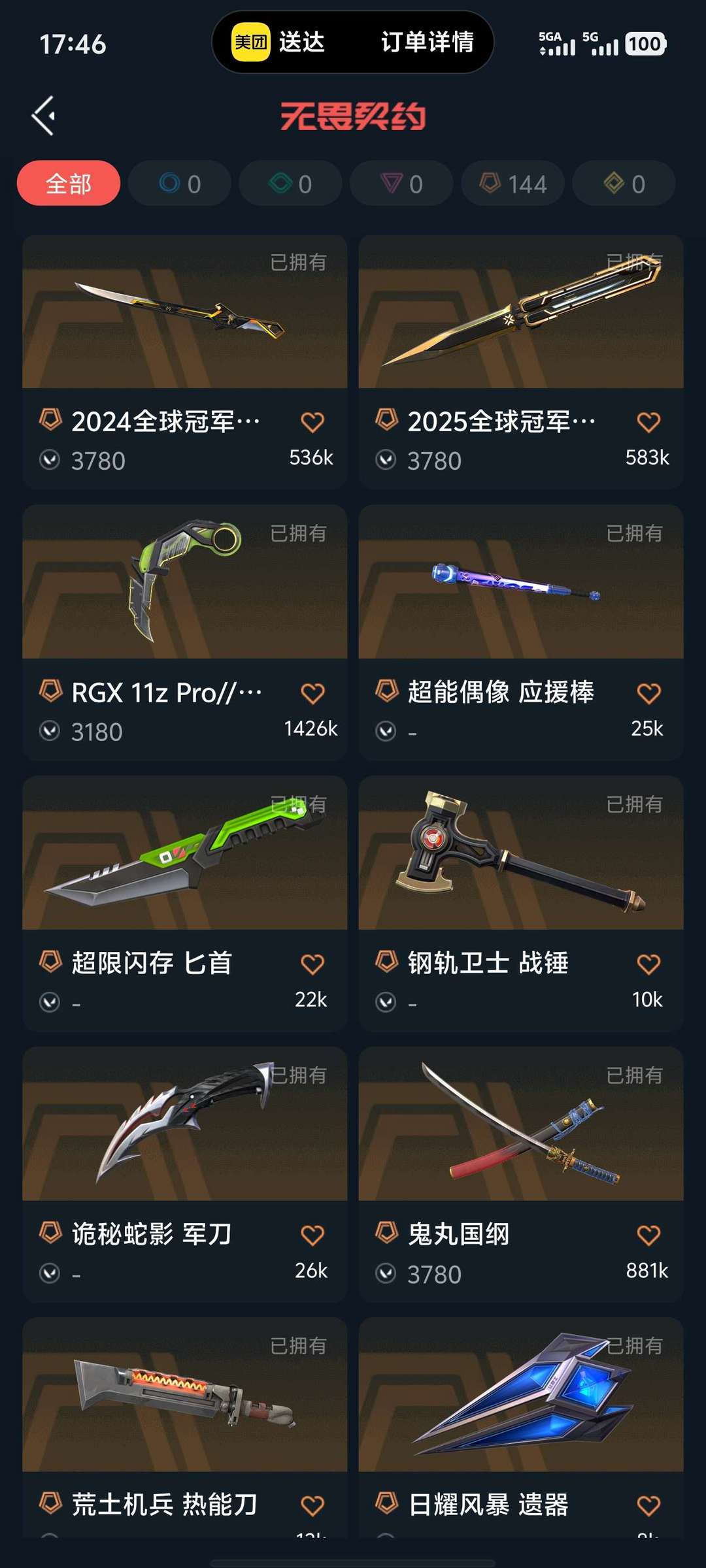Favorite the 日耀风暴 遗器 skin

(x=648, y=1506)
